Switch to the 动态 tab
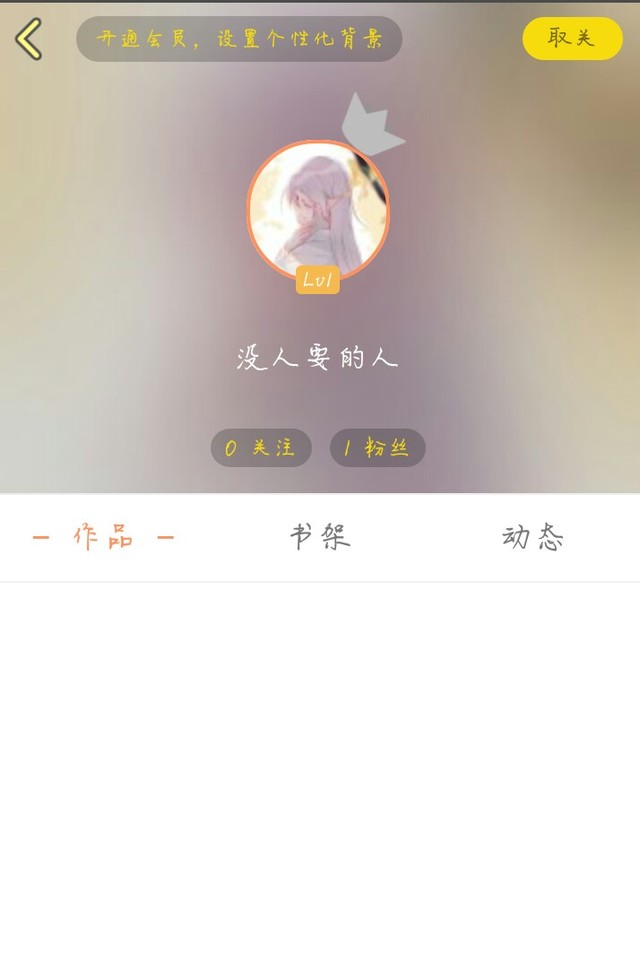 (x=532, y=538)
